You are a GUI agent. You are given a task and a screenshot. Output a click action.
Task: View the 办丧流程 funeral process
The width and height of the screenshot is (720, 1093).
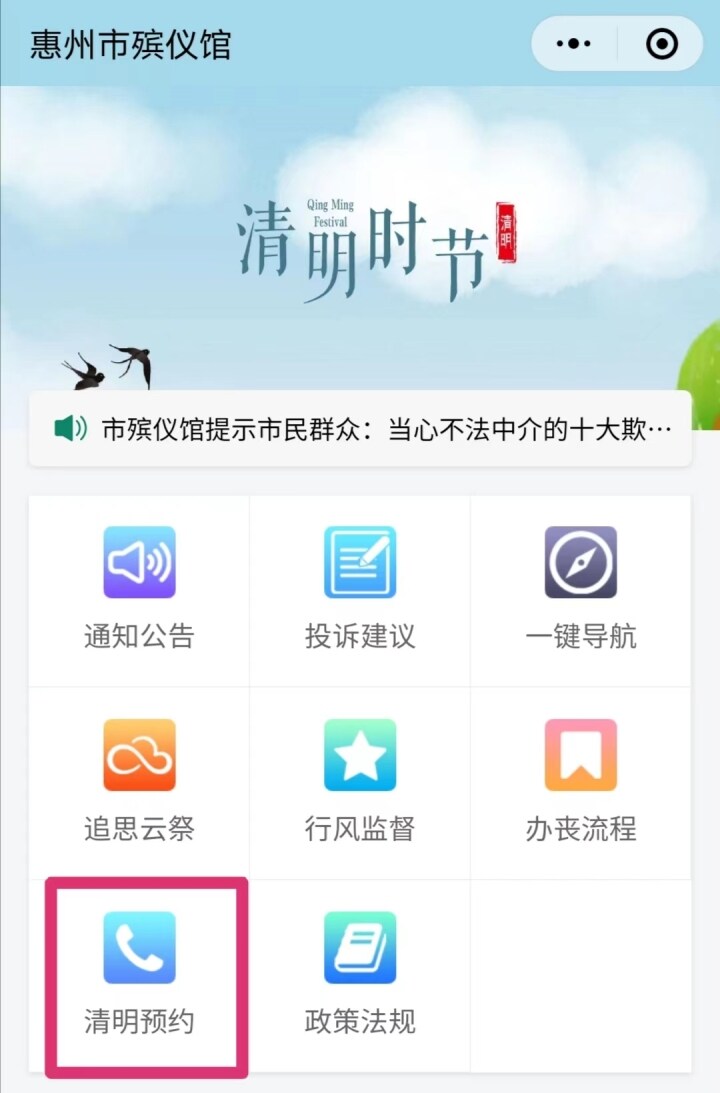[x=580, y=781]
